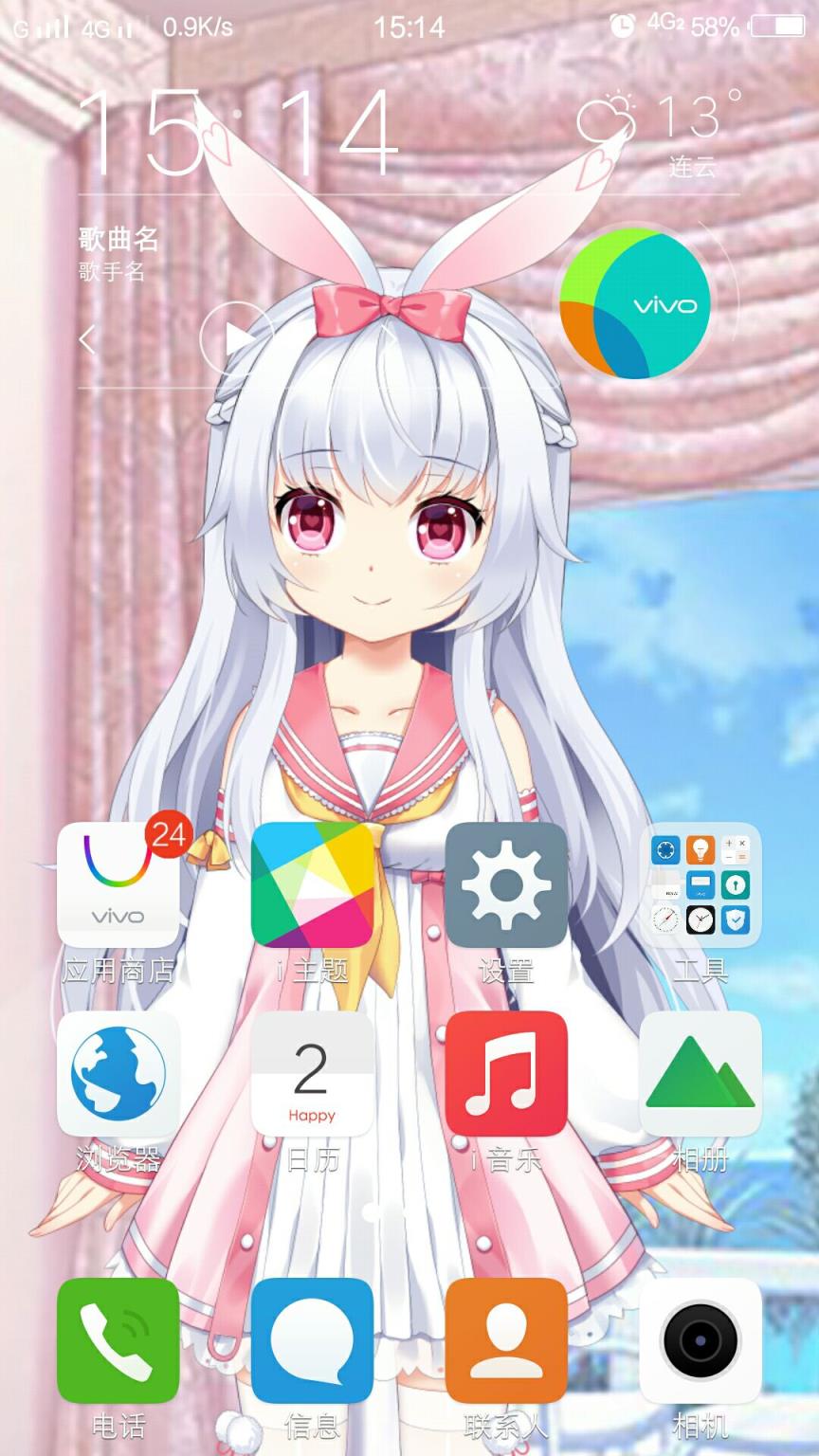Open the vivo 应用商店 app store
Screen dimensions: 819x1456
click(118, 886)
